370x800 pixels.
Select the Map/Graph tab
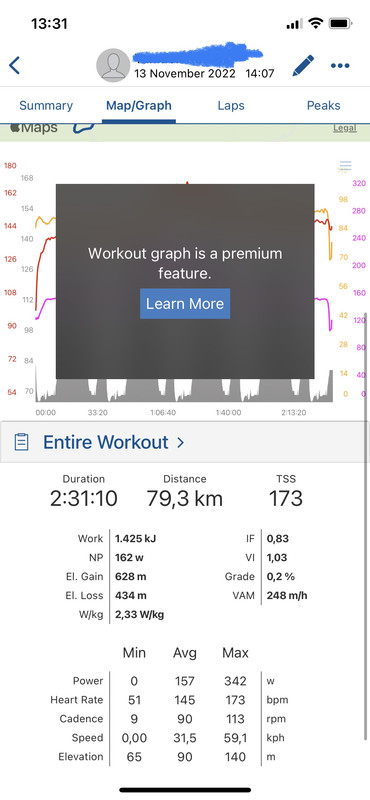pyautogui.click(x=139, y=106)
